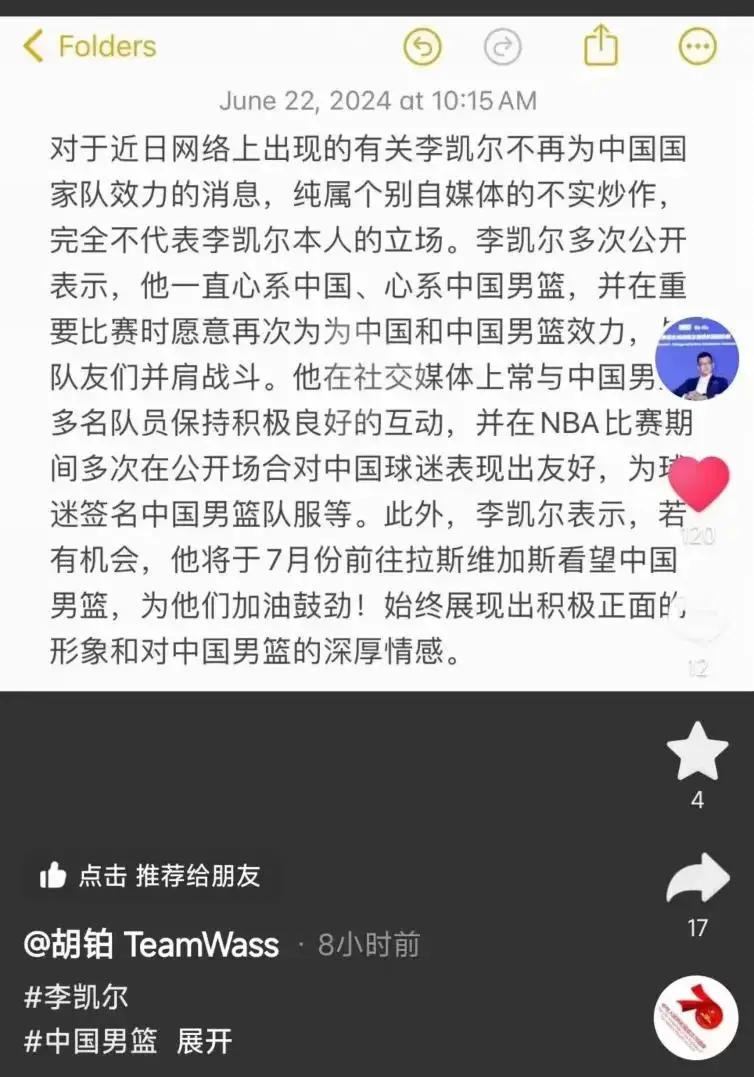Open the #中国男篮 hashtag
This screenshot has width=754, height=1077.
[90, 1041]
